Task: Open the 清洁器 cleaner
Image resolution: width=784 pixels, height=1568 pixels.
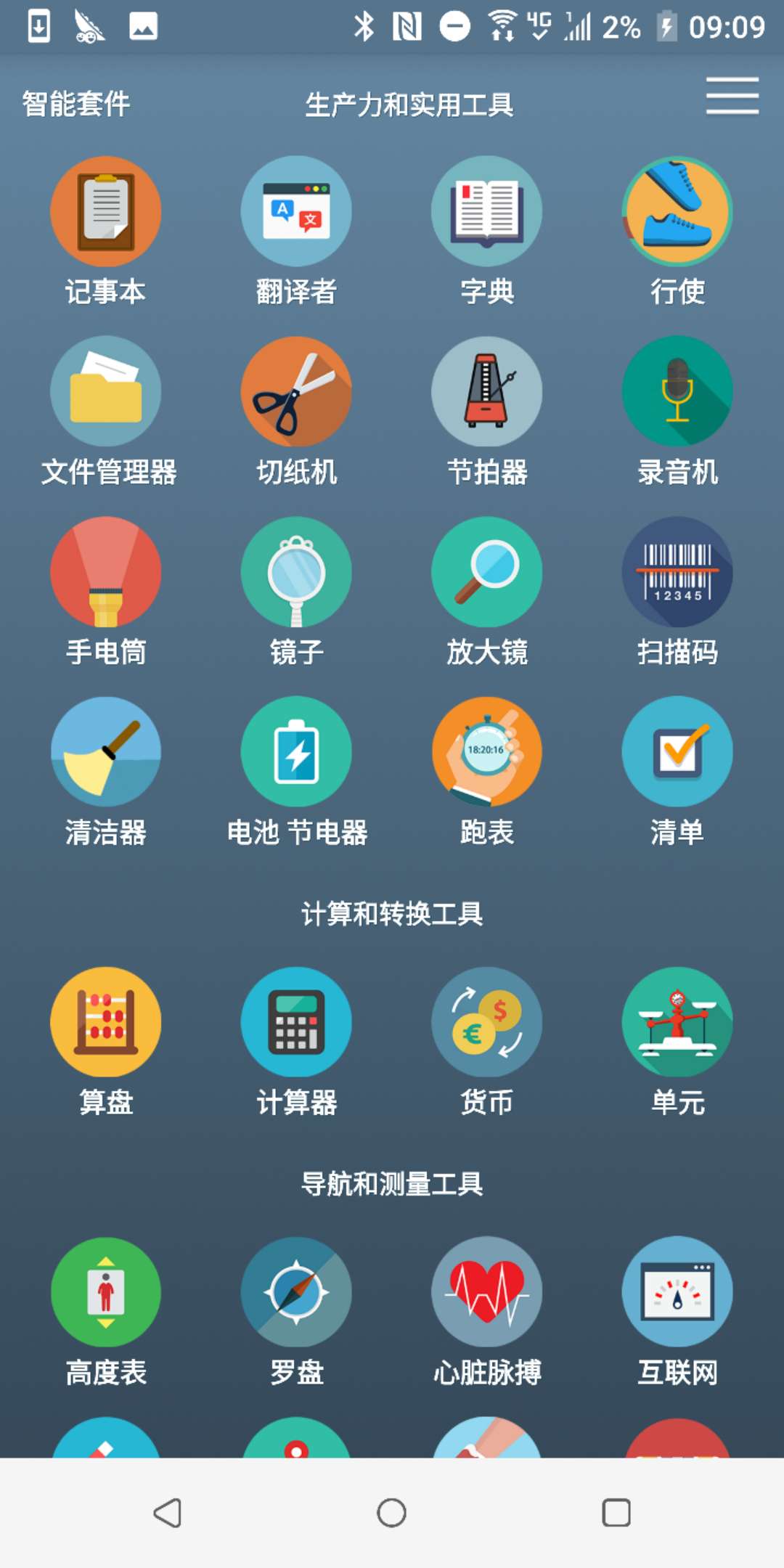Action: 106,751
